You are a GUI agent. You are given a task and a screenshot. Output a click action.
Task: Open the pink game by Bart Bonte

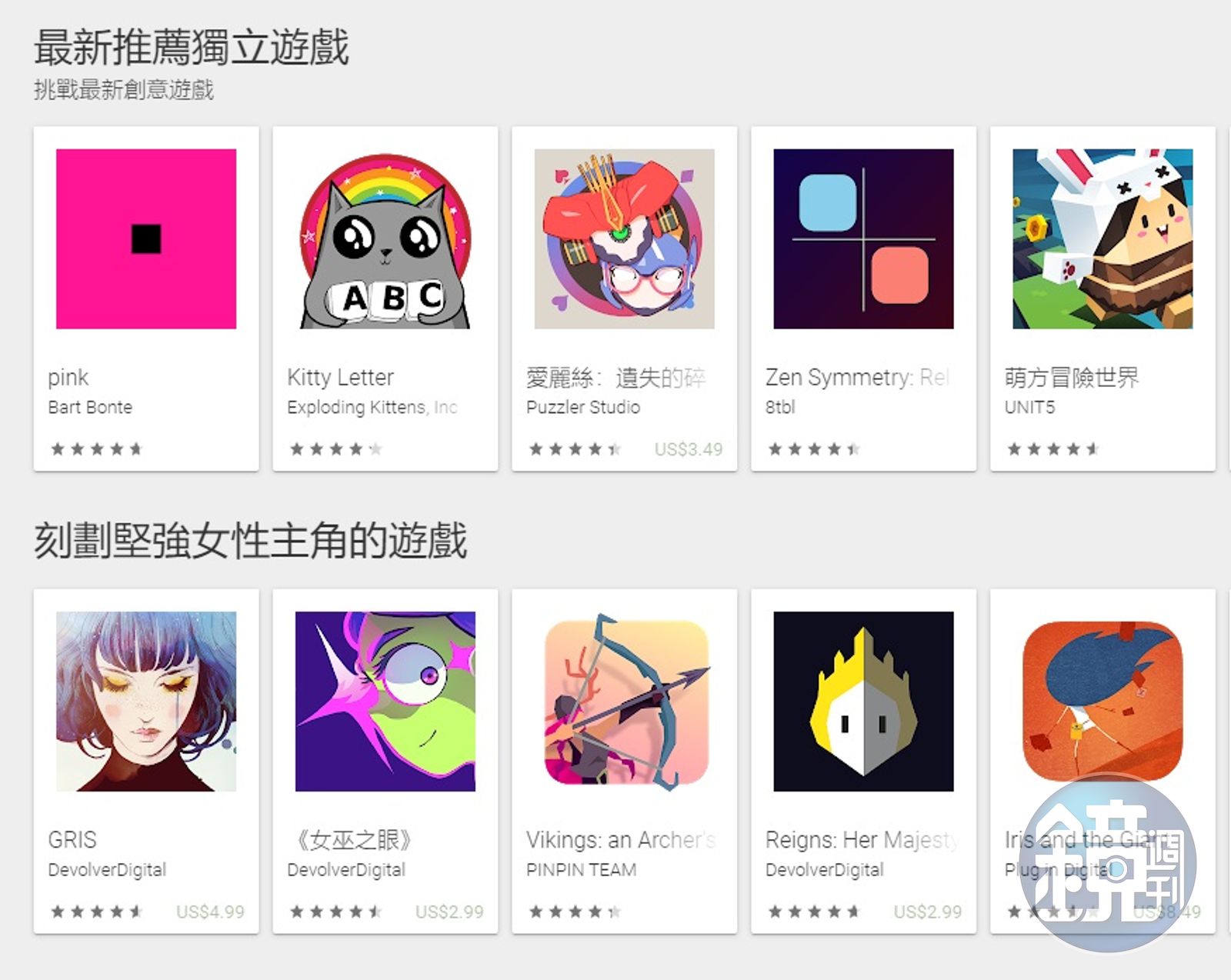pos(146,239)
